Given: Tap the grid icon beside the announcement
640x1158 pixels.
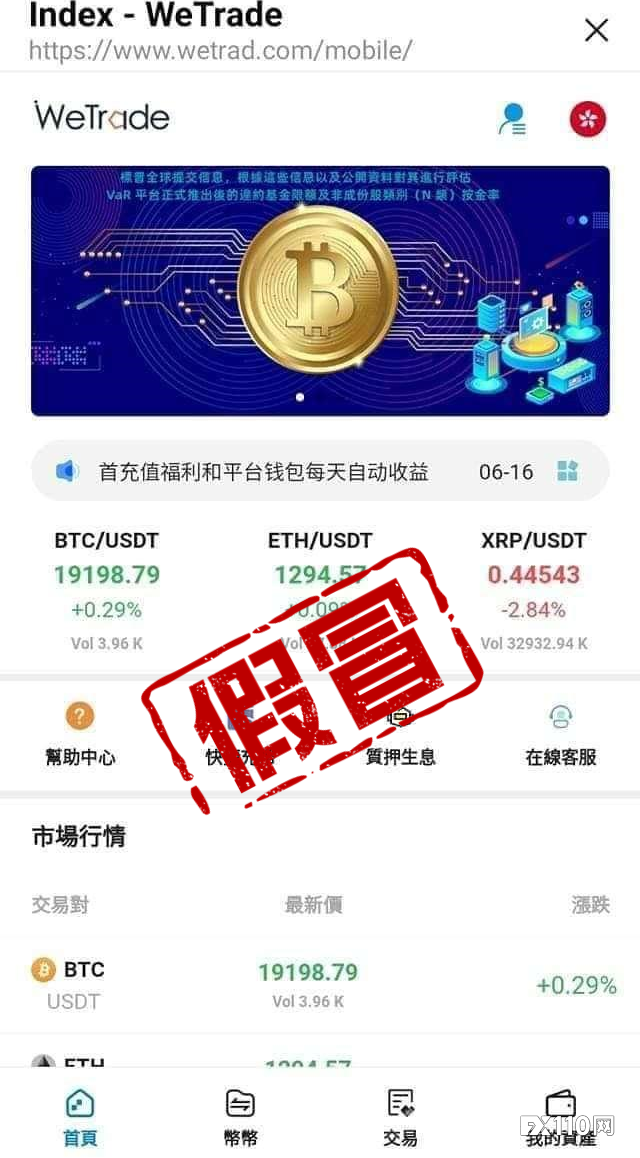Looking at the screenshot, I should tap(568, 472).
